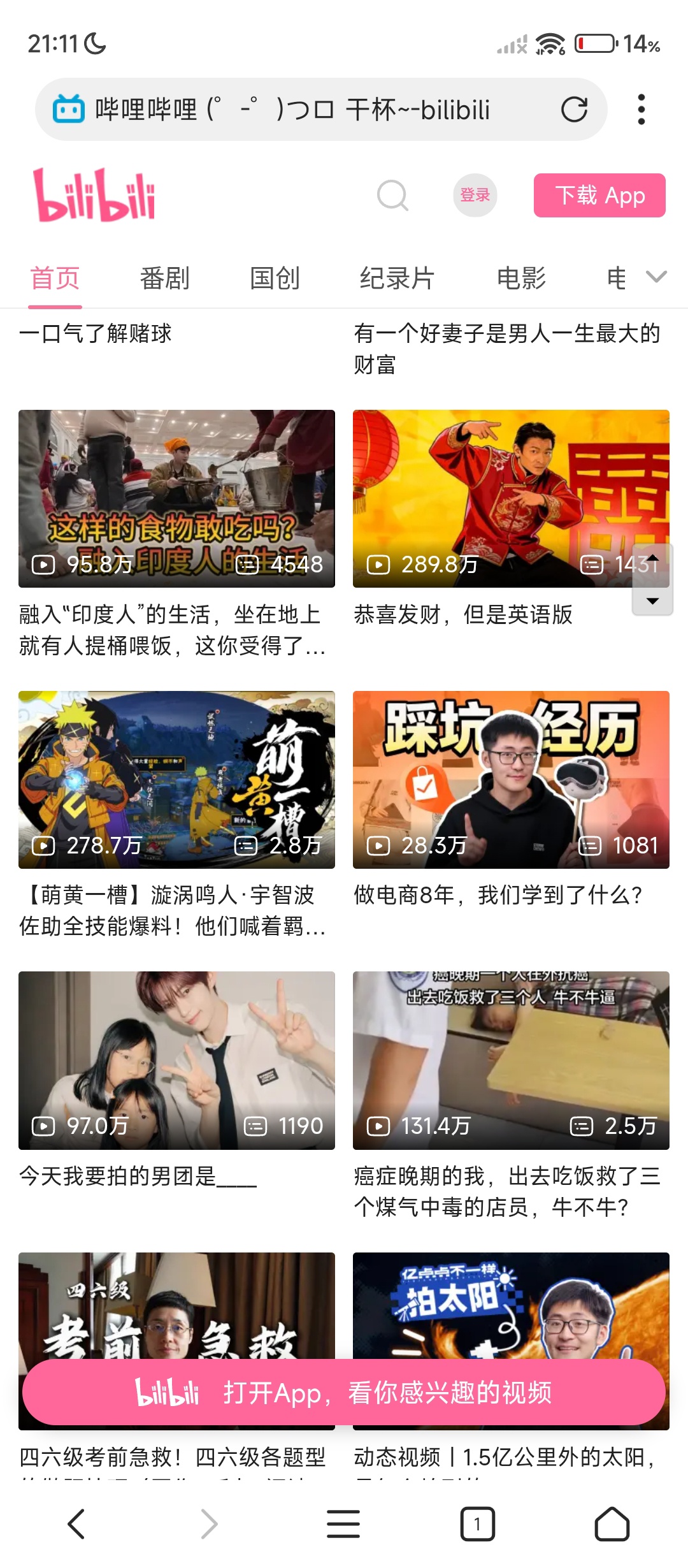The height and width of the screenshot is (1568, 688).
Task: Open the 萌黄一槽 漩涡鸣人 video
Action: [x=176, y=779]
